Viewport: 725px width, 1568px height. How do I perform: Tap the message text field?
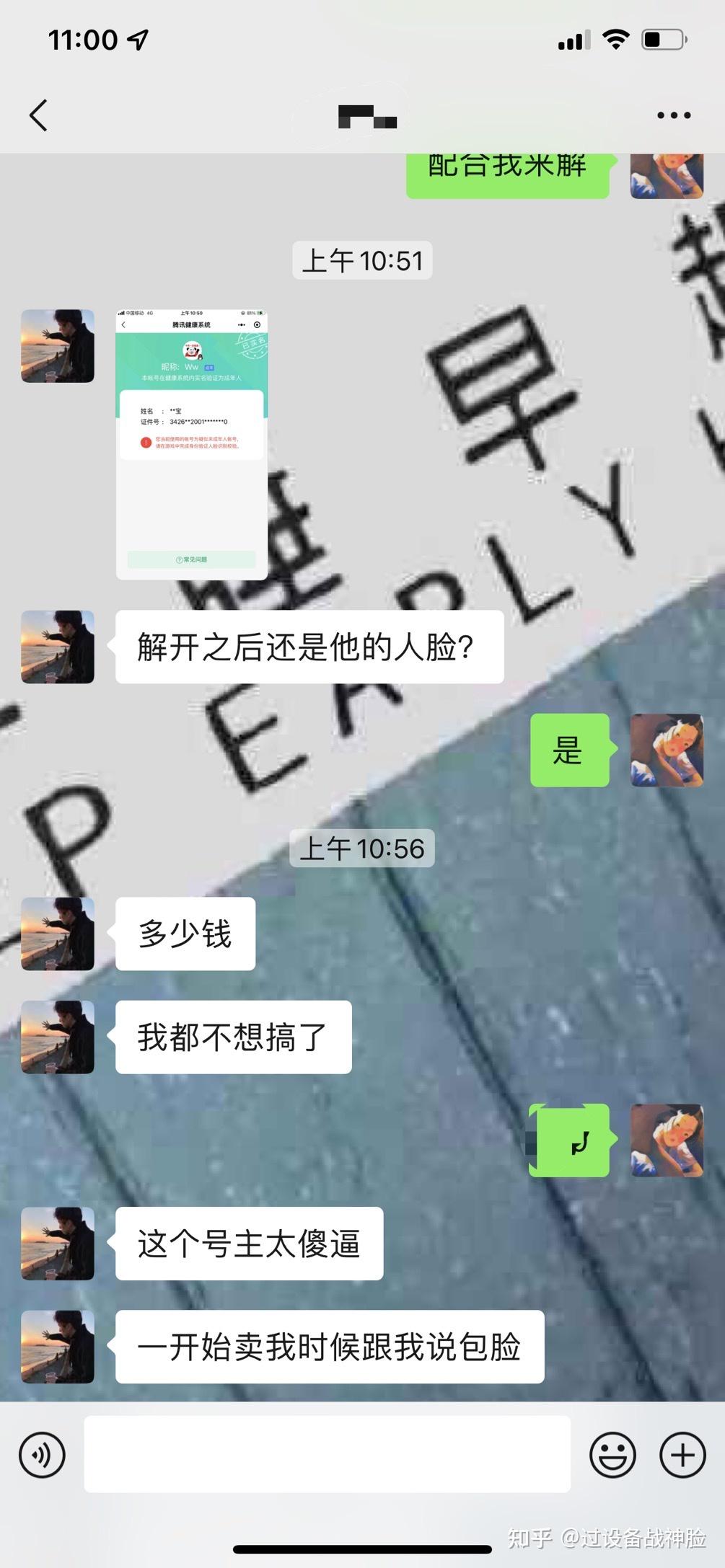click(327, 1453)
